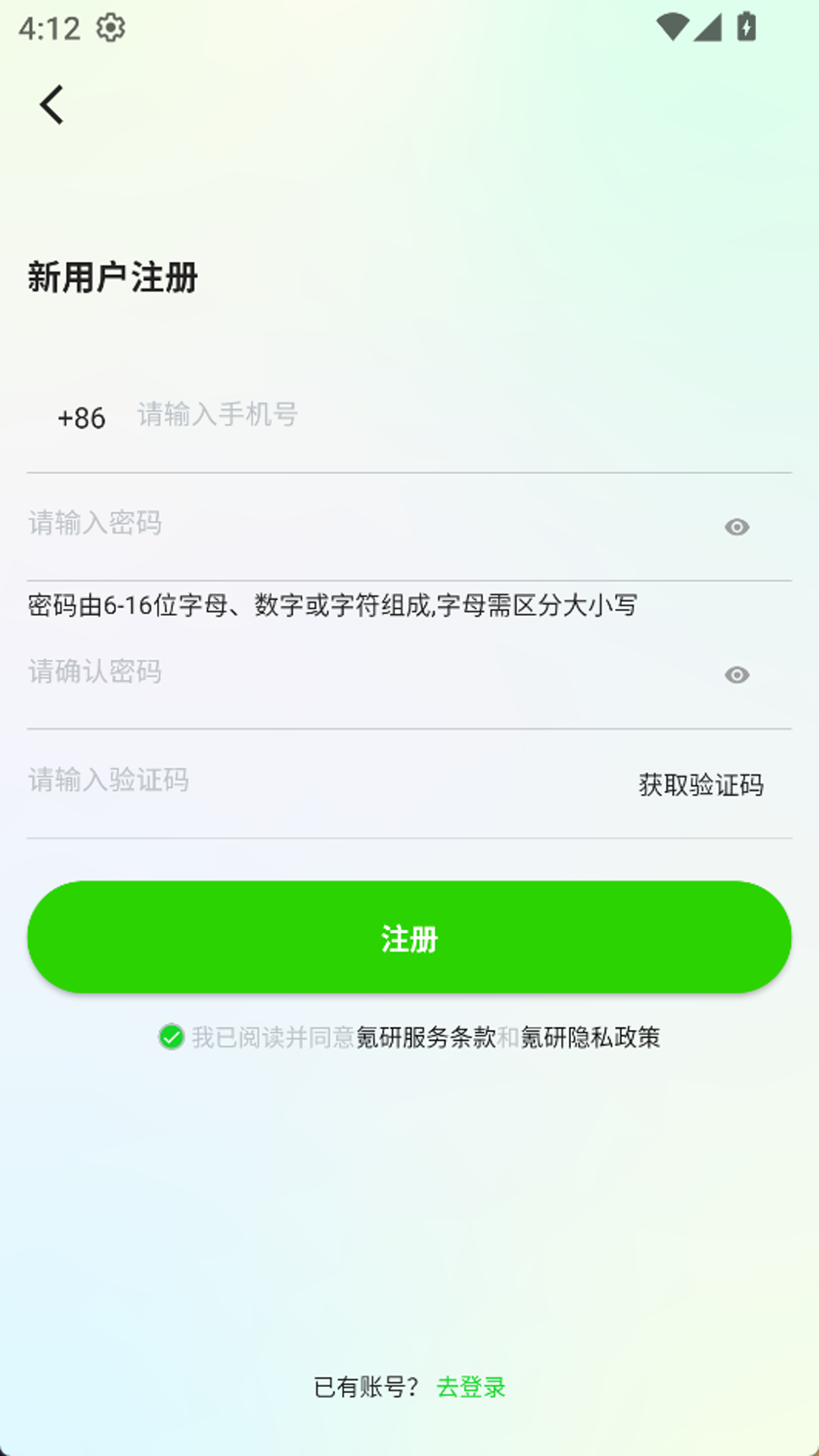Click the back arrow to return
The height and width of the screenshot is (1456, 819).
pos(52,104)
